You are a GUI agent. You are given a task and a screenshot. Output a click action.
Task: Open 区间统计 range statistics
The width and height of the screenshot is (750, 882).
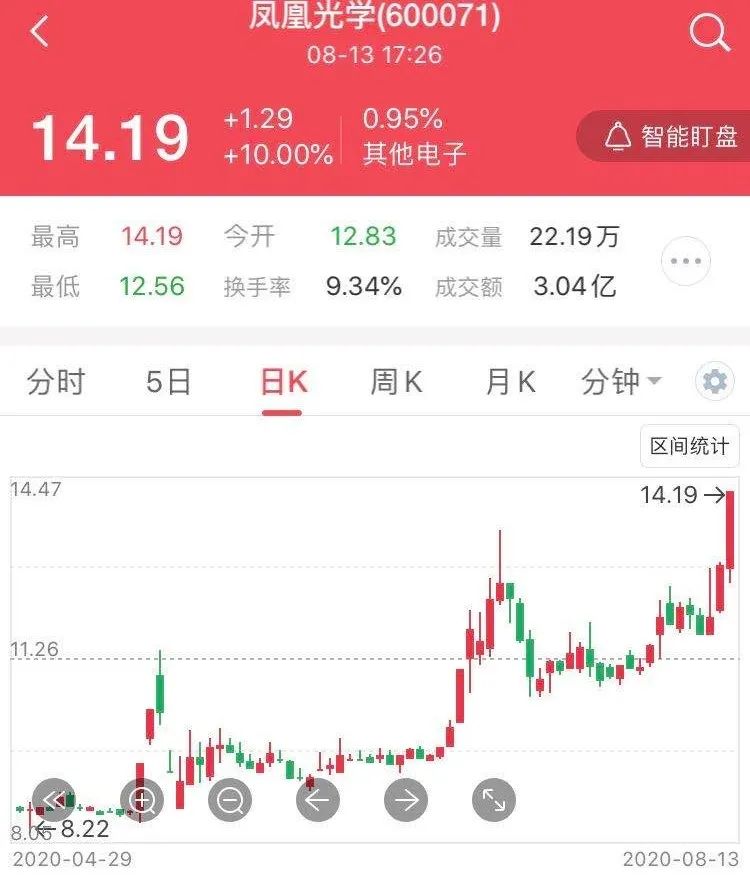(x=689, y=446)
